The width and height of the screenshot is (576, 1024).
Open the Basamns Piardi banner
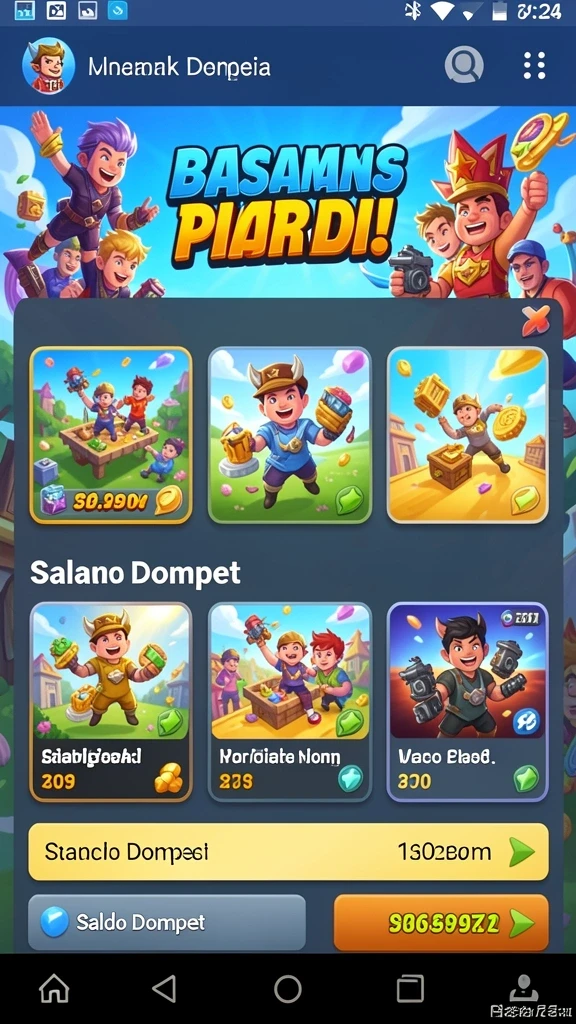point(288,202)
